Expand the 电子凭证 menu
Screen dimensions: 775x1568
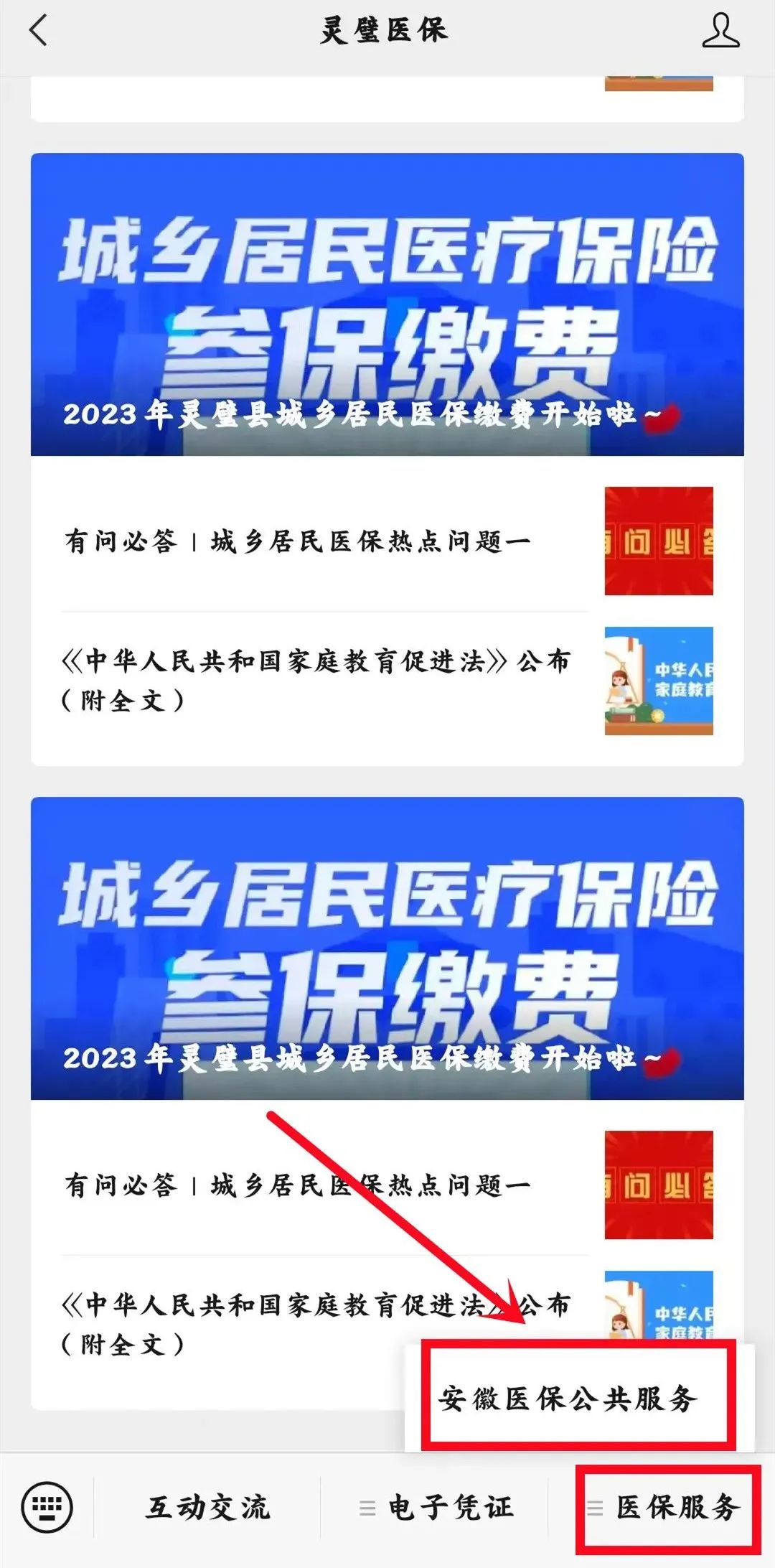click(436, 1507)
